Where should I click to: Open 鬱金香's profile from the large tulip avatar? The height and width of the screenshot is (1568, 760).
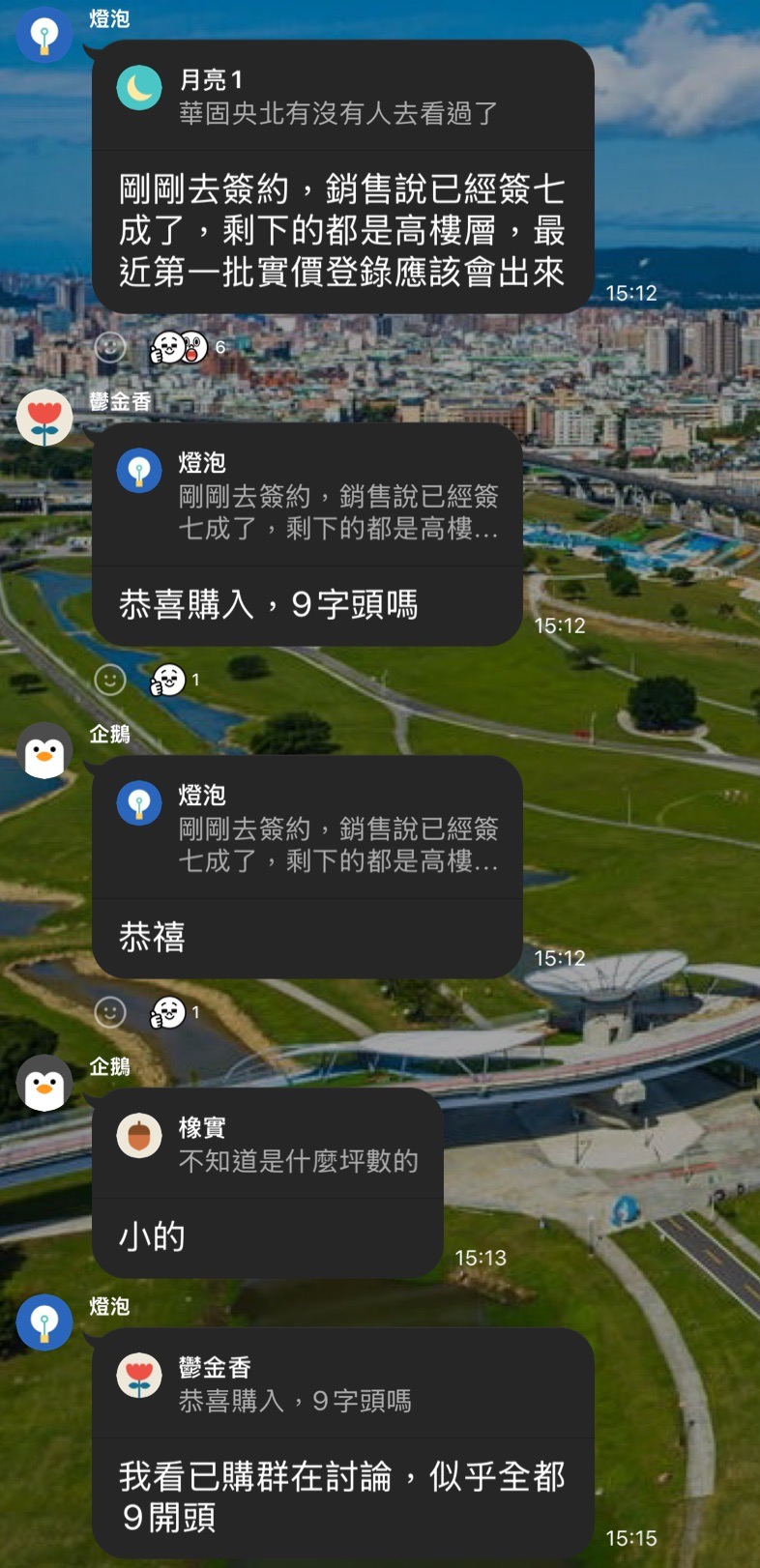(44, 418)
